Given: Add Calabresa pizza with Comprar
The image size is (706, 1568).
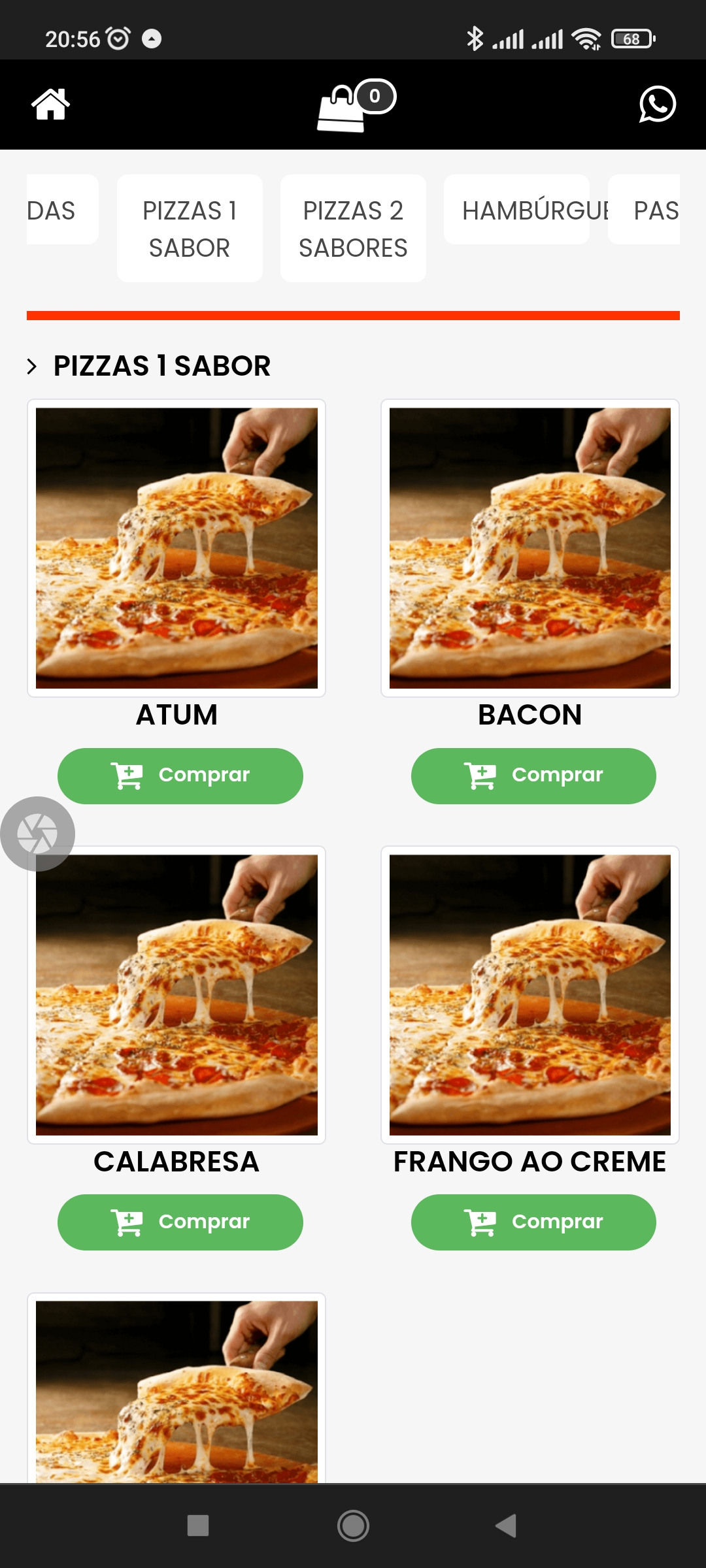Looking at the screenshot, I should pyautogui.click(x=180, y=1222).
